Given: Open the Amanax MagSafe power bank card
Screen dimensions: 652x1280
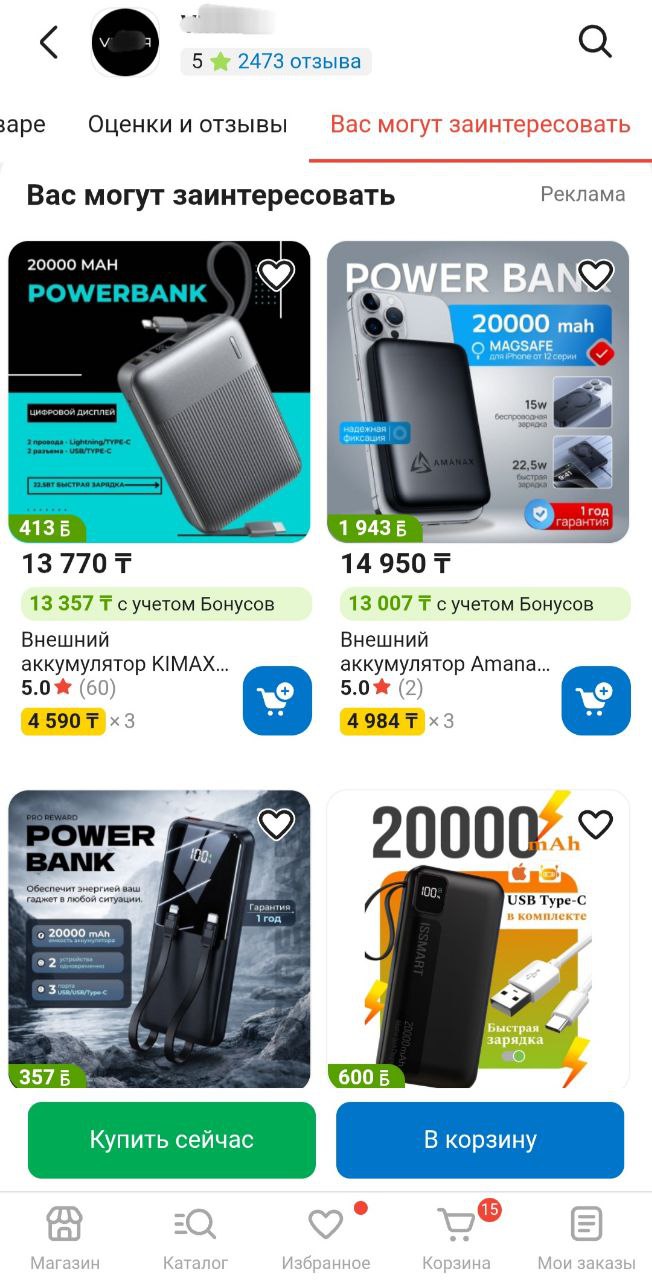Looking at the screenshot, I should pyautogui.click(x=478, y=392).
